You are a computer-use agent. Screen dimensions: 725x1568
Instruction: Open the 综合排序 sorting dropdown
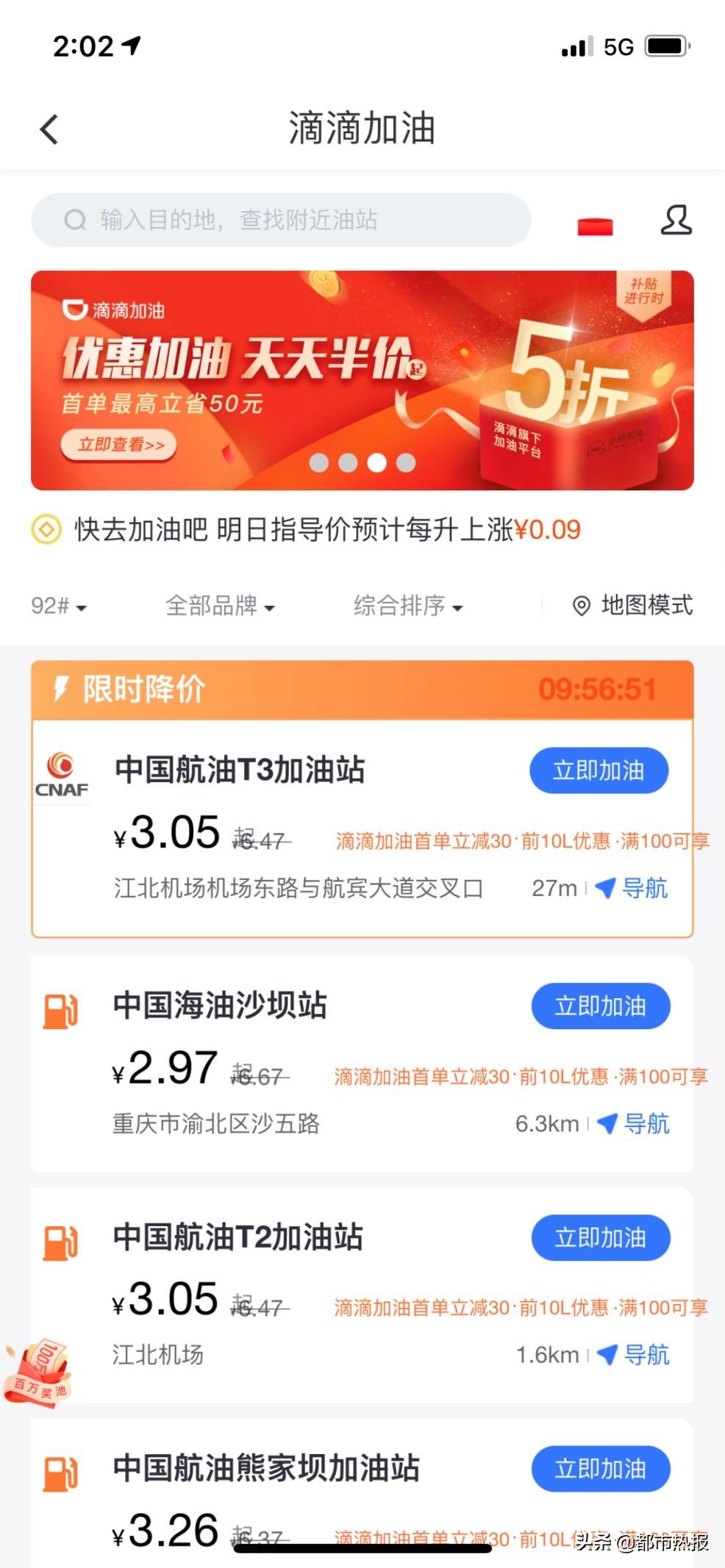(408, 606)
